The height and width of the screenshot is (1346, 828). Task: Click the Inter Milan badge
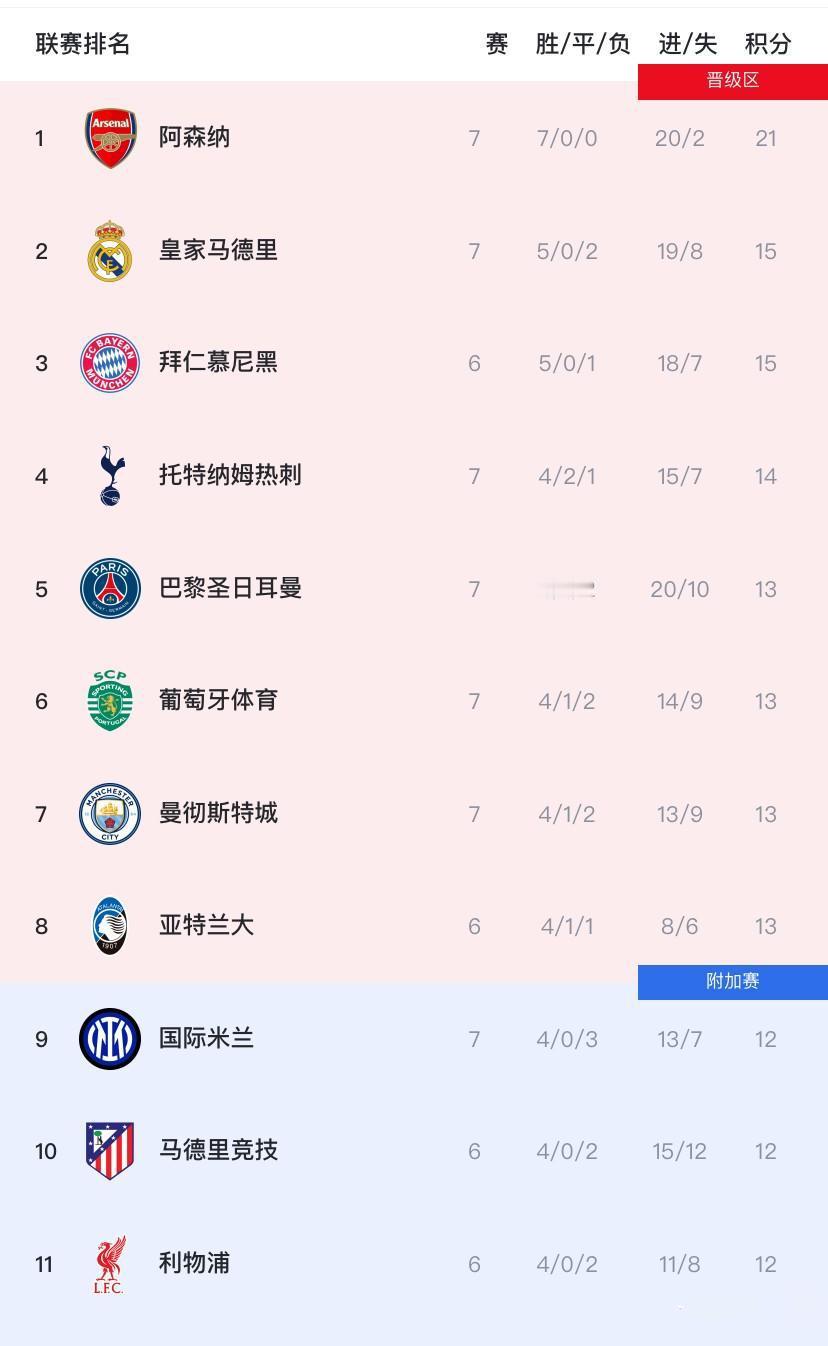[x=110, y=1038]
